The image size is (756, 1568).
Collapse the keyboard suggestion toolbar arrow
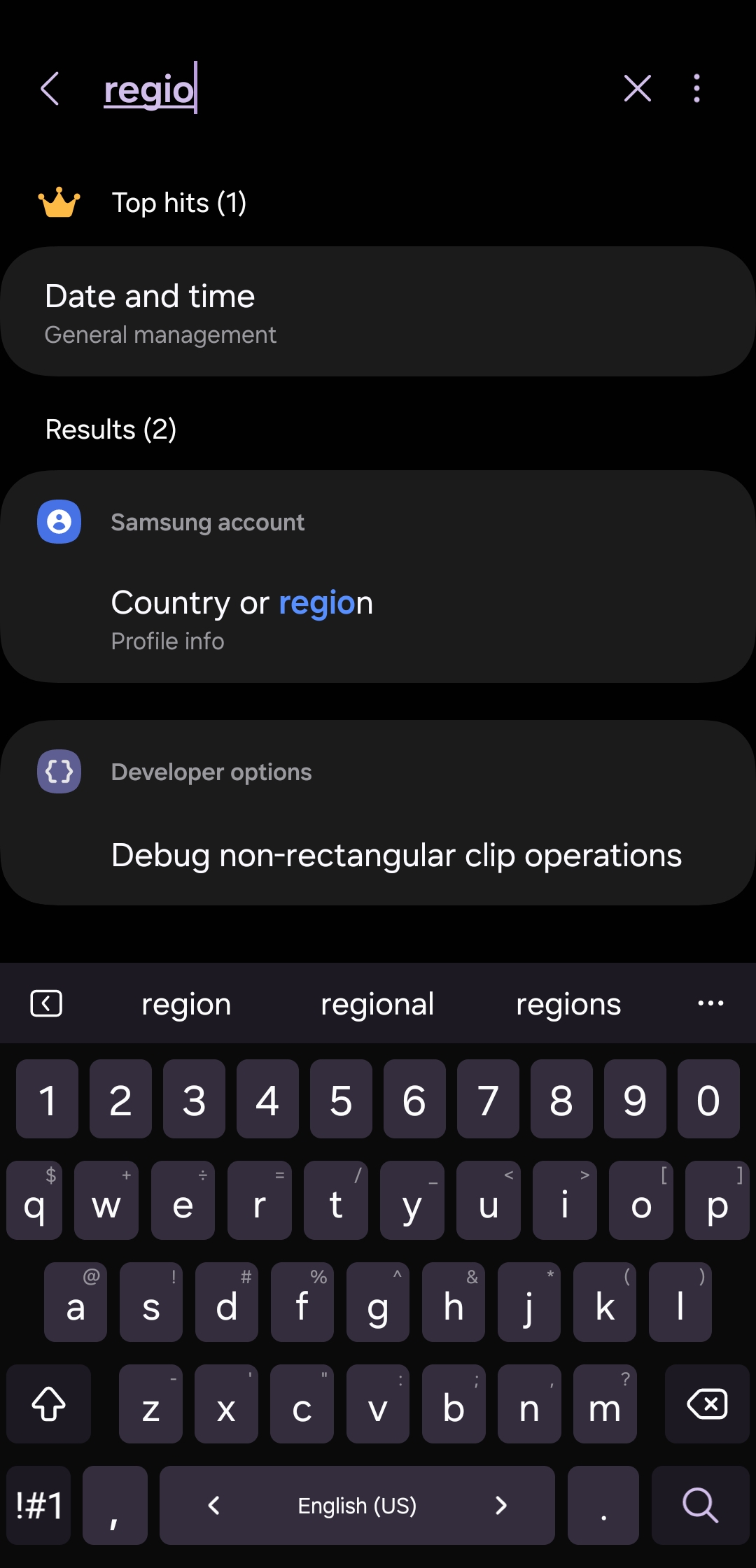pyautogui.click(x=46, y=1003)
